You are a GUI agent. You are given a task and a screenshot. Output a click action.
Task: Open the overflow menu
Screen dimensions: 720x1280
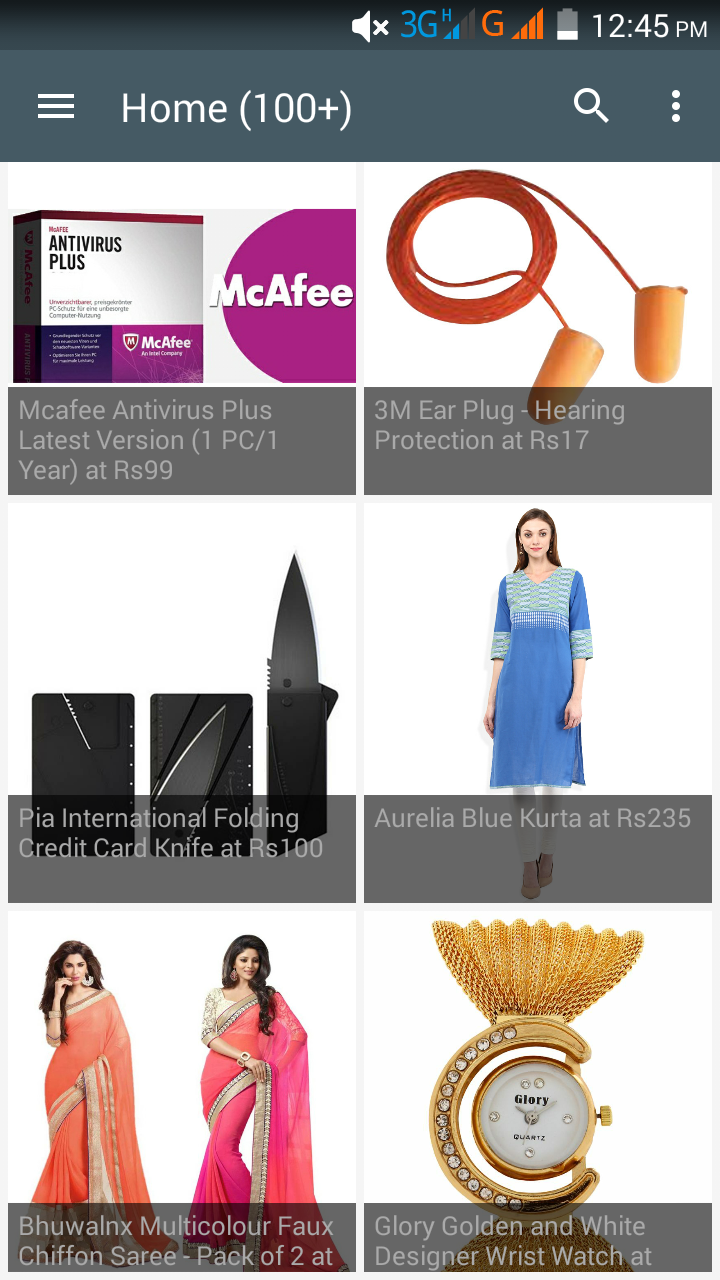676,106
